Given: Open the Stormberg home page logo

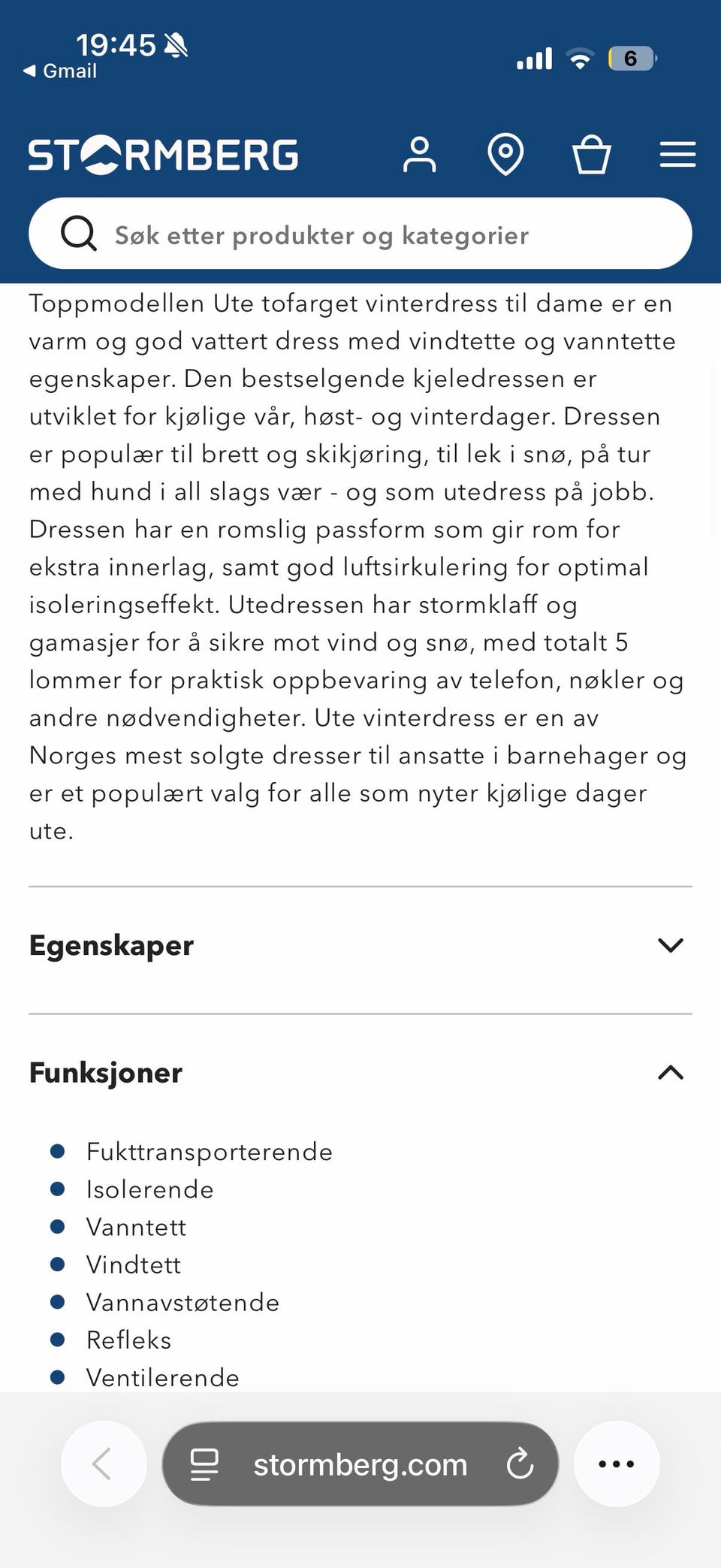Looking at the screenshot, I should pos(163,155).
